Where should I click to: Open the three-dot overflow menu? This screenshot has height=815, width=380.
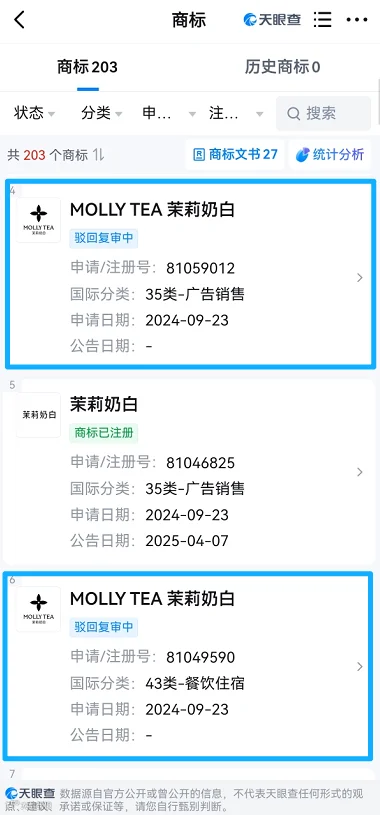click(x=357, y=20)
